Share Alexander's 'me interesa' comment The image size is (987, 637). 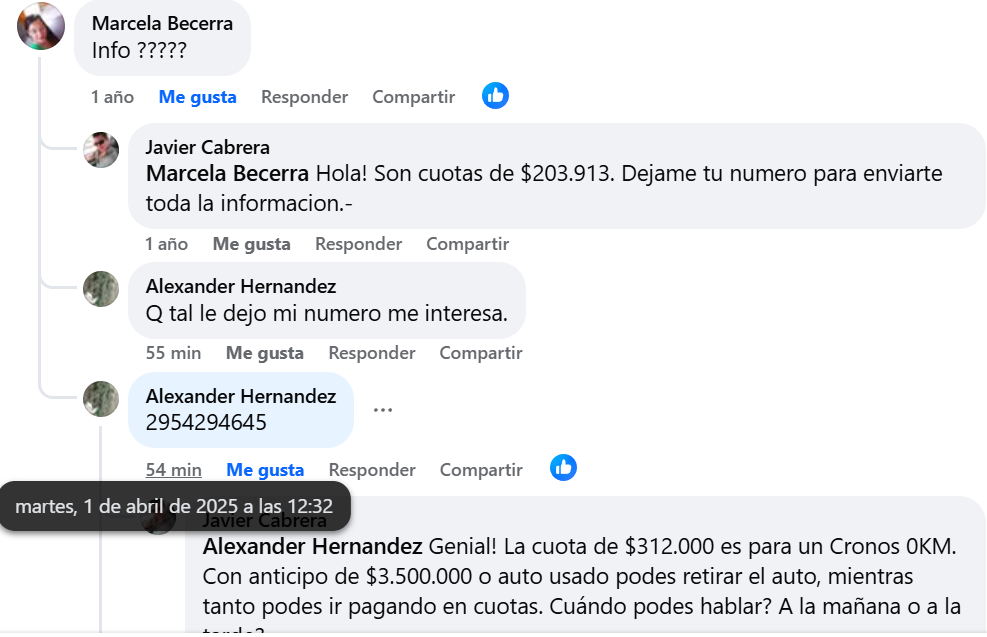pos(480,353)
